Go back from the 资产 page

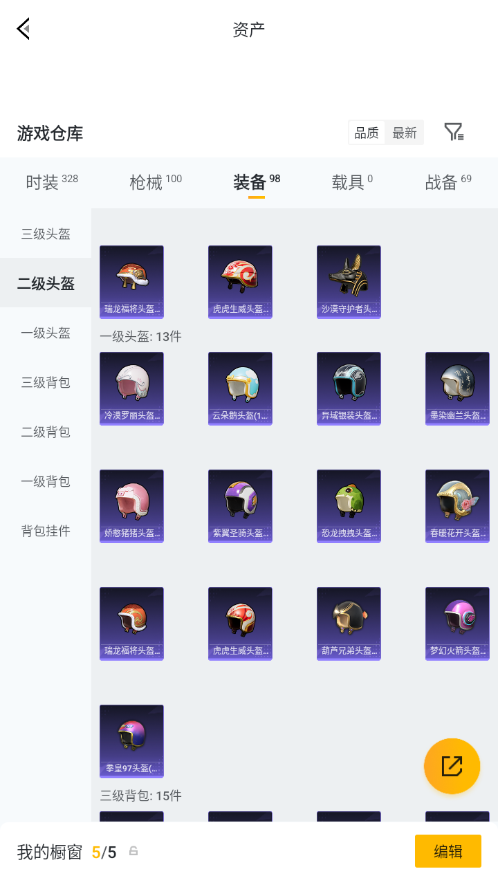tap(23, 29)
